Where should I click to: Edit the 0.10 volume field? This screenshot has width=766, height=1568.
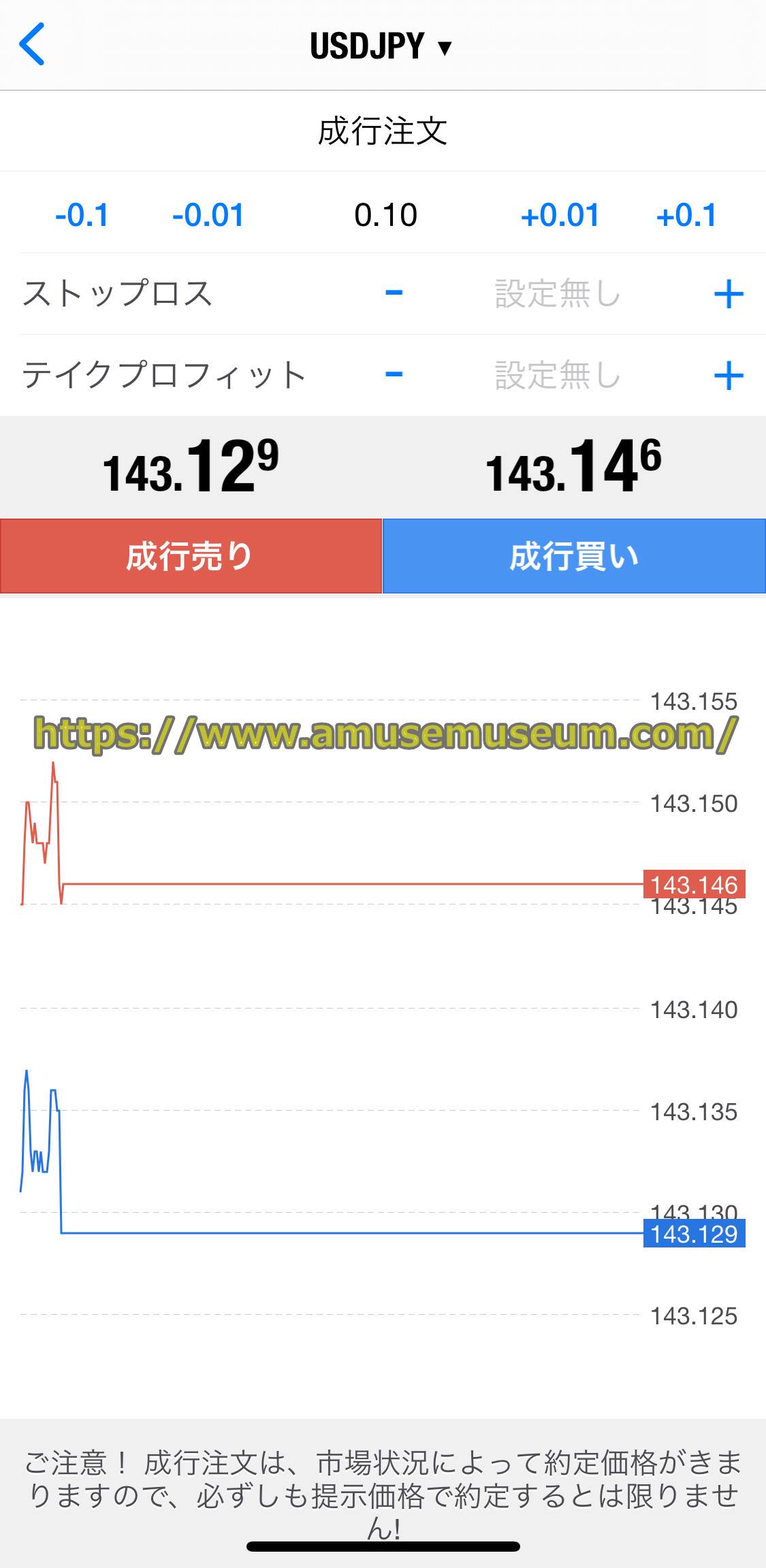[x=385, y=215]
